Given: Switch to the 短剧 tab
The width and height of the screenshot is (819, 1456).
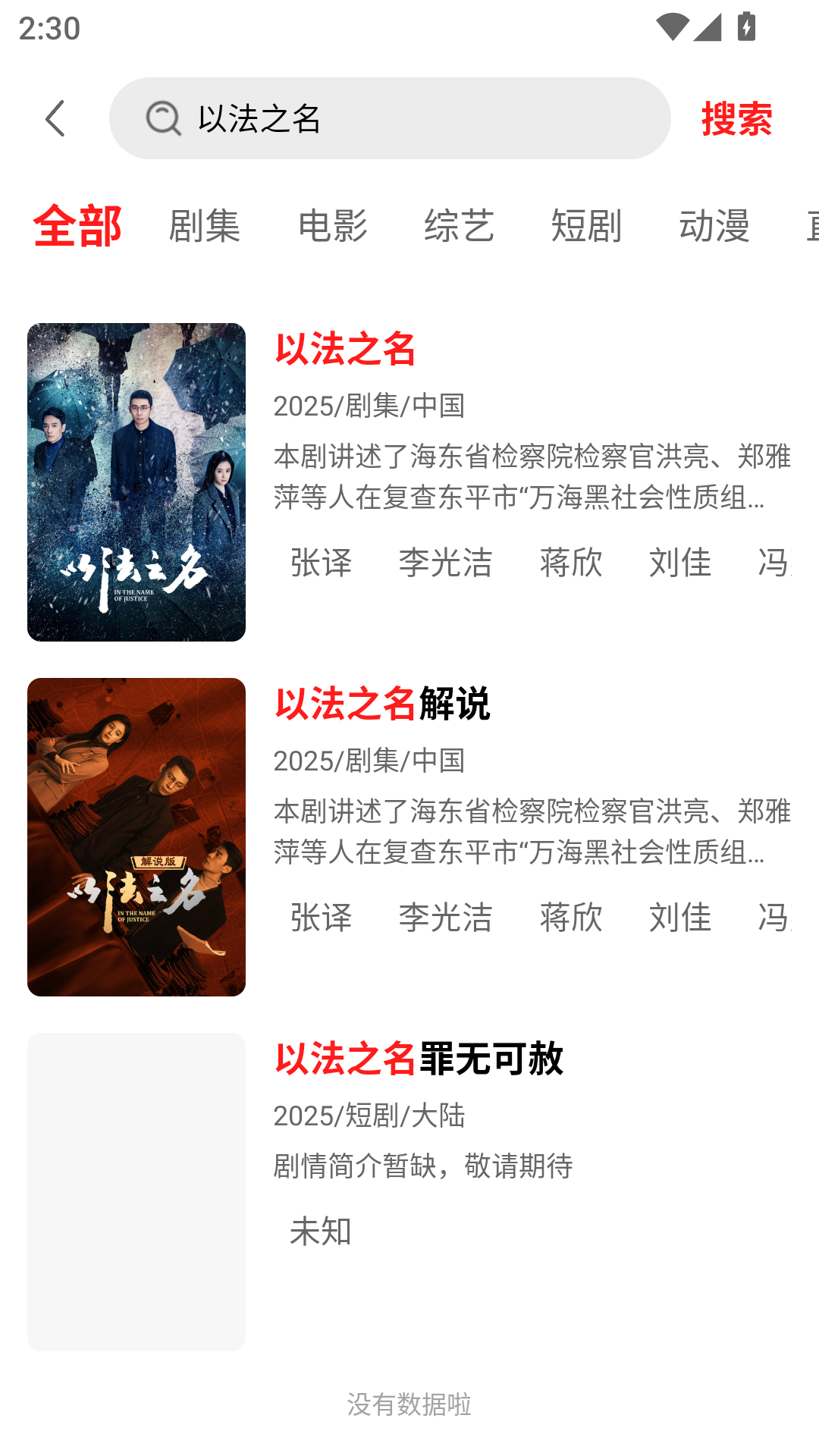Looking at the screenshot, I should point(587,226).
